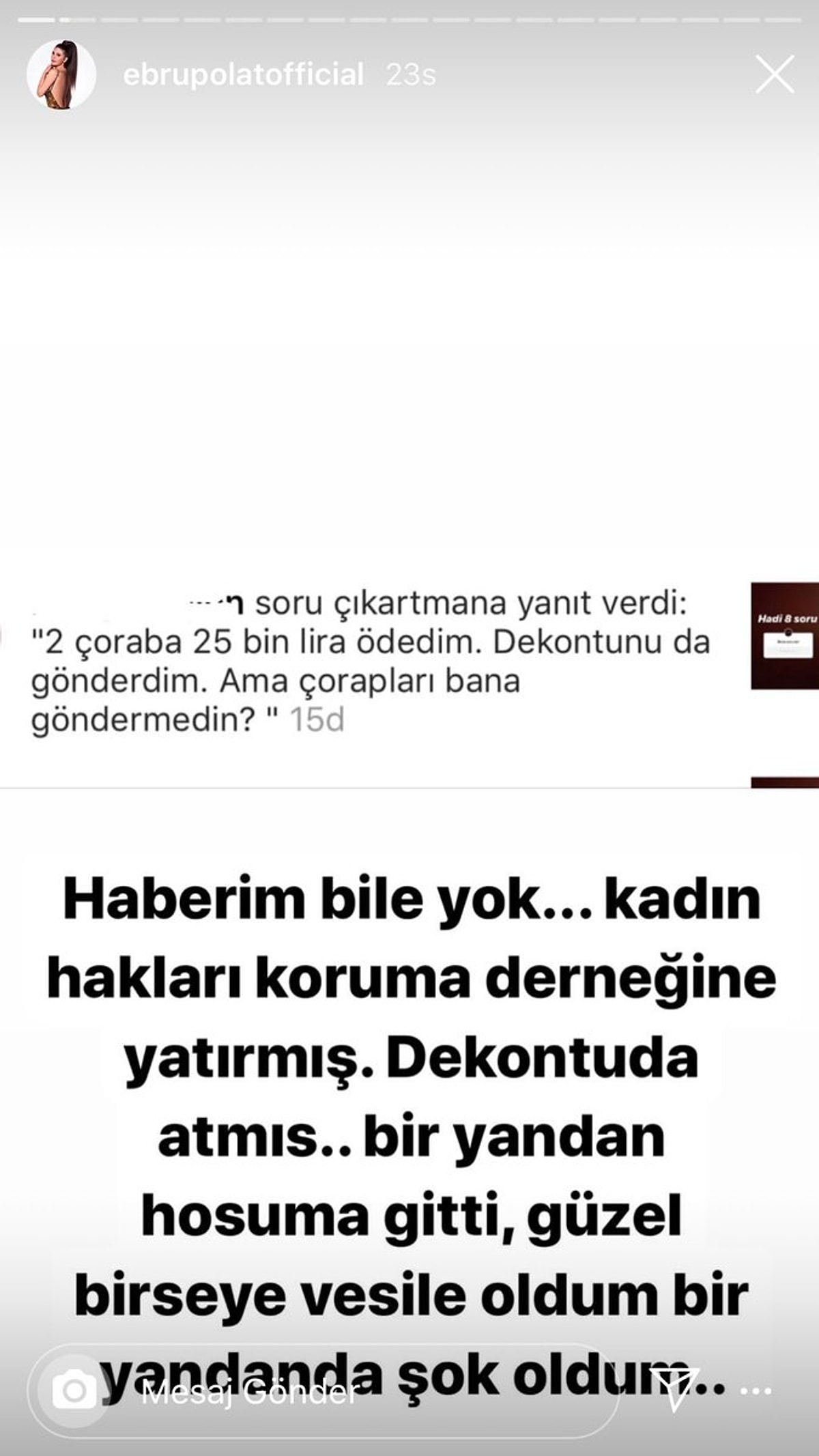Screen dimensions: 819x1456
Task: Open ebrupolatofficial's profile picture
Action: point(61,74)
